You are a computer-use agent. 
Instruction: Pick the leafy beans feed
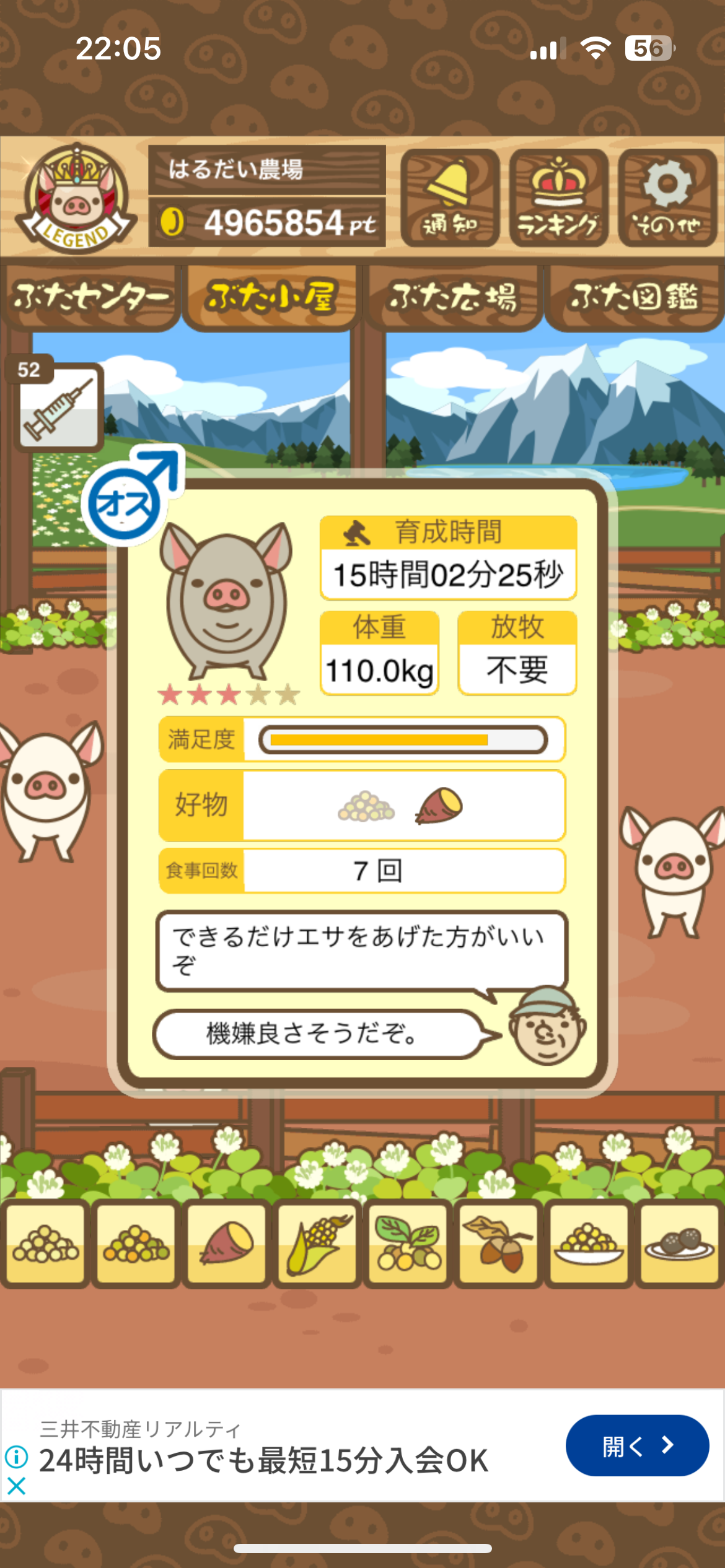[x=408, y=1244]
